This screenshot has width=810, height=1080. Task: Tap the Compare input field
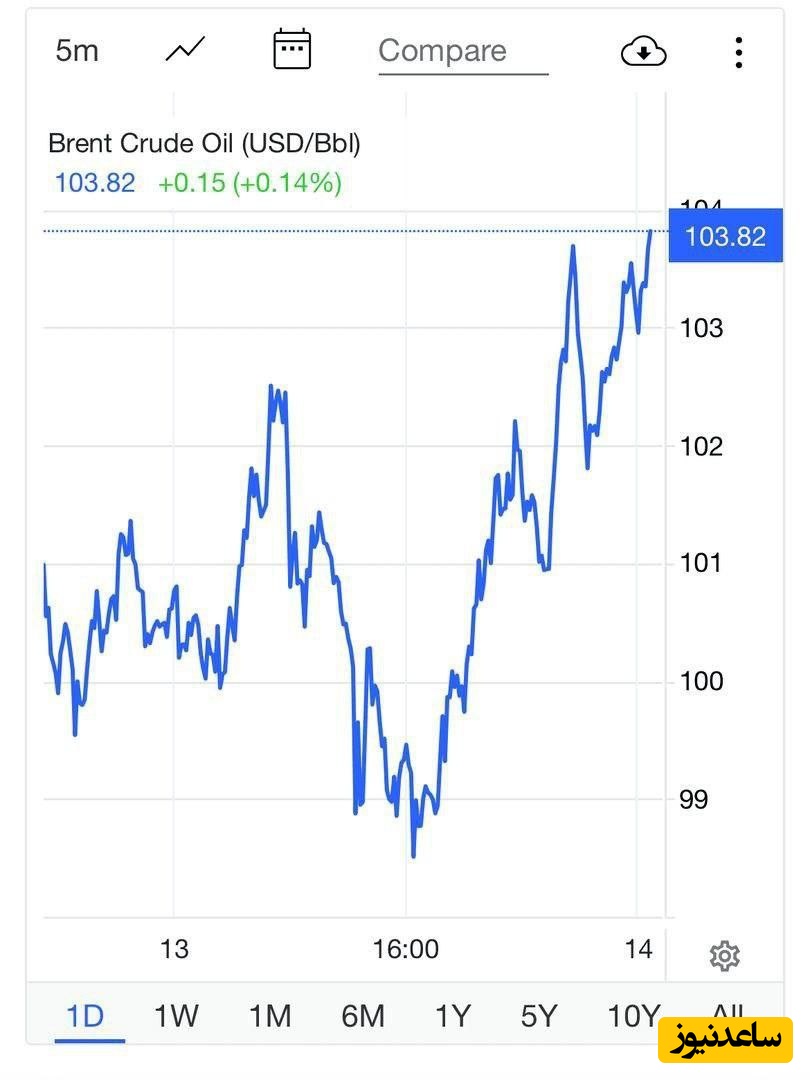click(x=463, y=51)
